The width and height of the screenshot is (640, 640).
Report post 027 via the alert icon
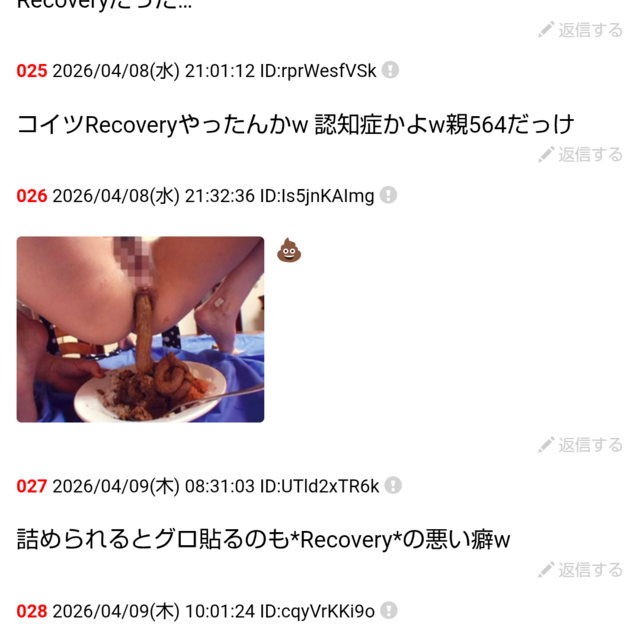(393, 486)
